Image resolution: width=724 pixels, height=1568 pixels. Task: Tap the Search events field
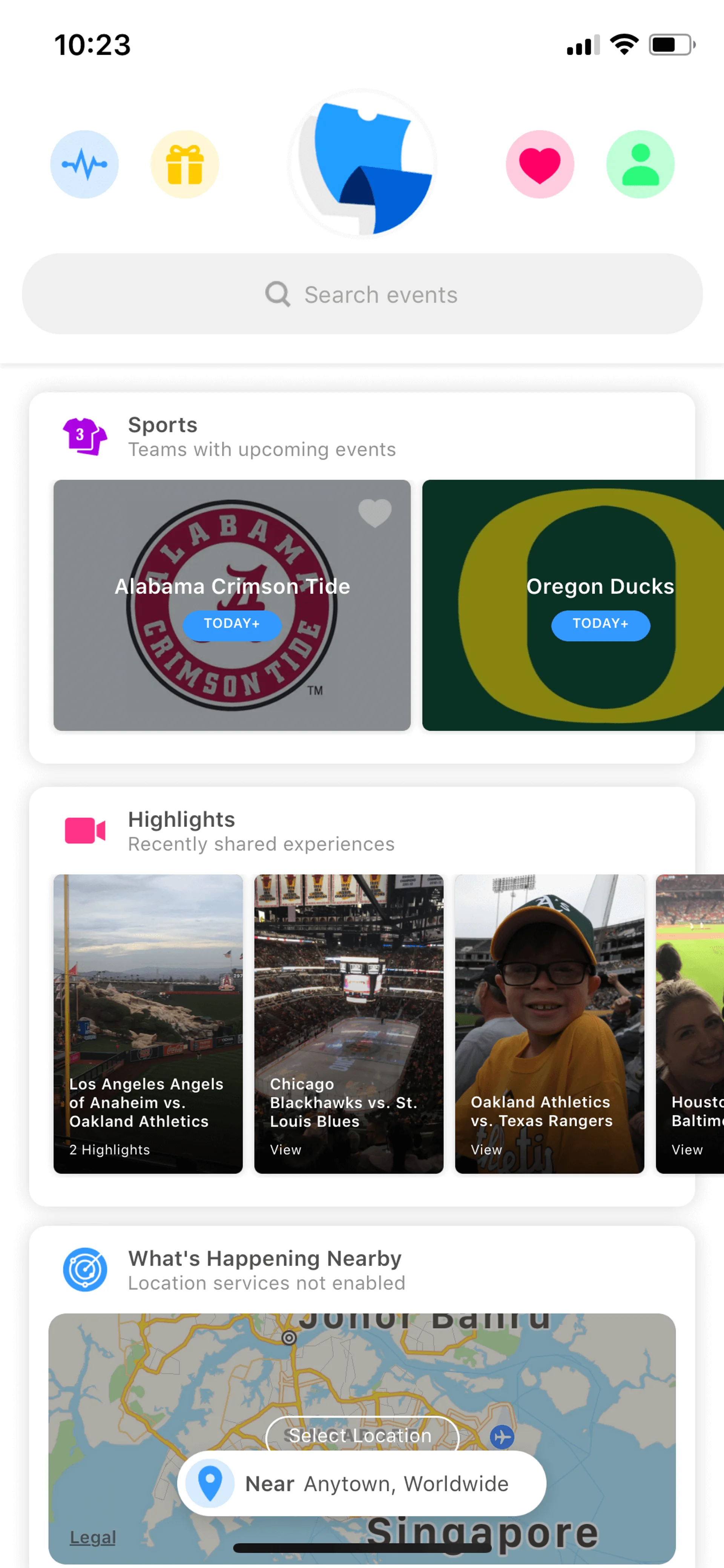[x=362, y=295]
